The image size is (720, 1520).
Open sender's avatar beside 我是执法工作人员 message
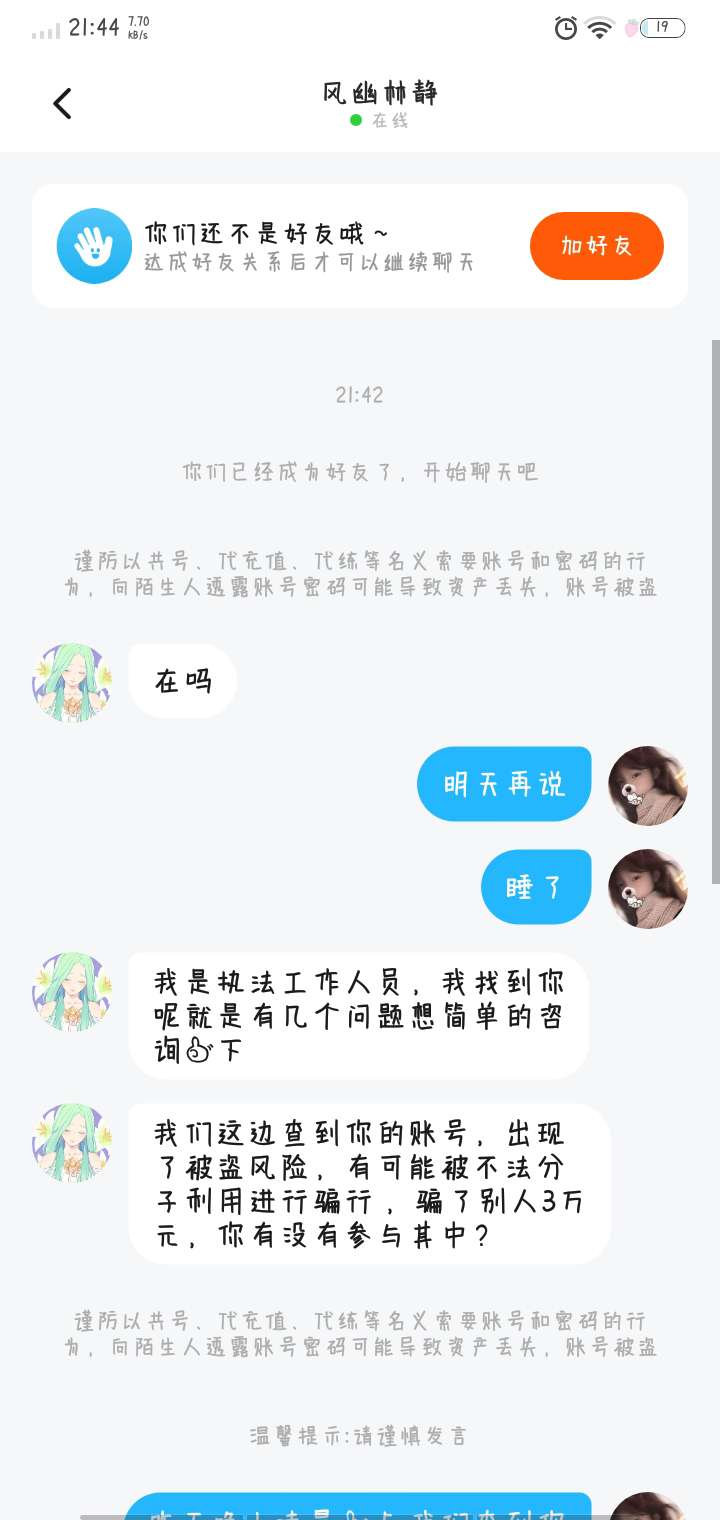[72, 991]
